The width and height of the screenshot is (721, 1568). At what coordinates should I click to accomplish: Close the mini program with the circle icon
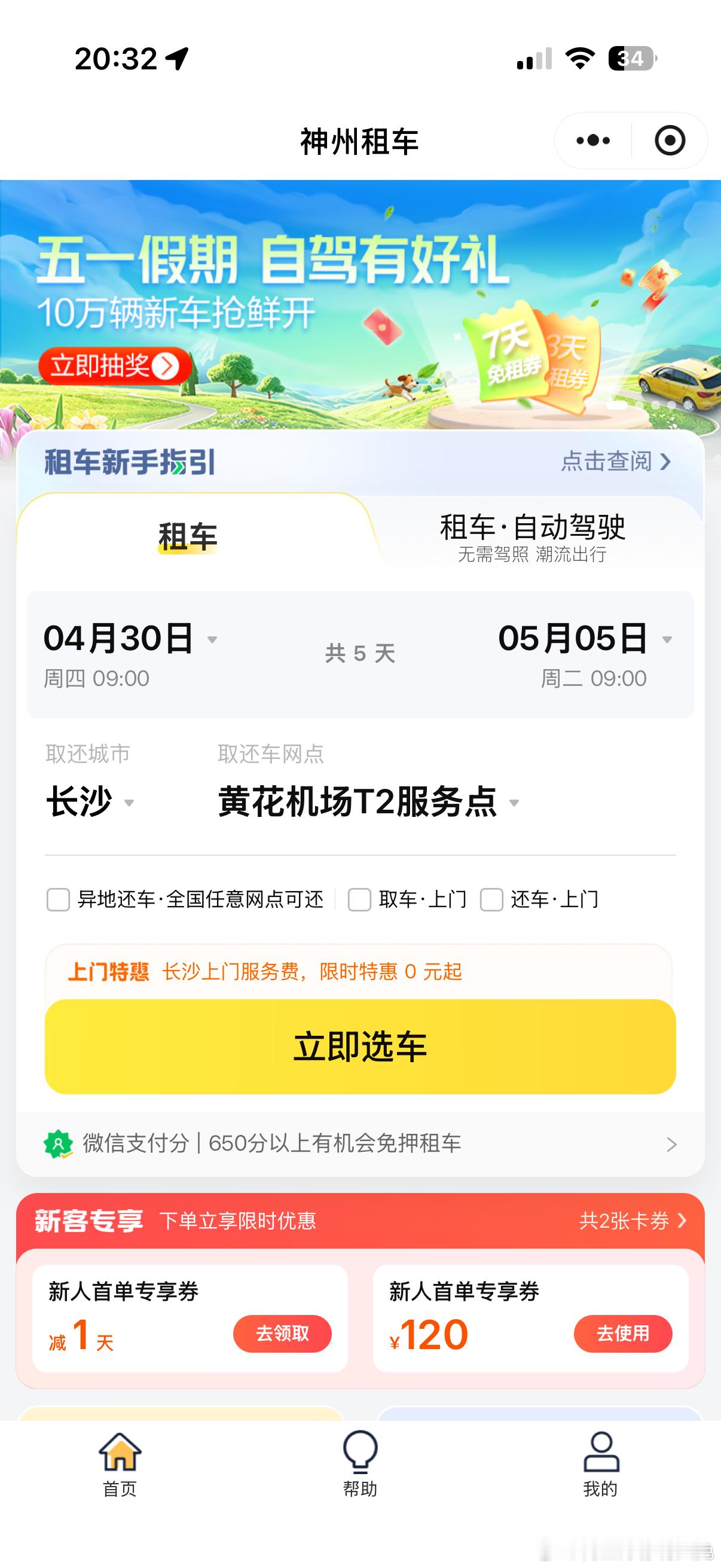[670, 141]
